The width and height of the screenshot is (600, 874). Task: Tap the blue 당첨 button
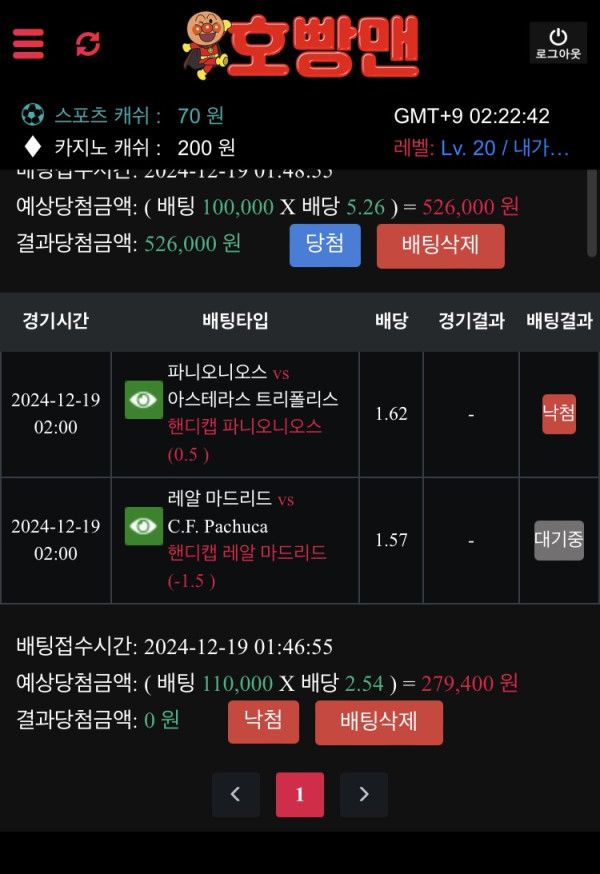[x=325, y=245]
